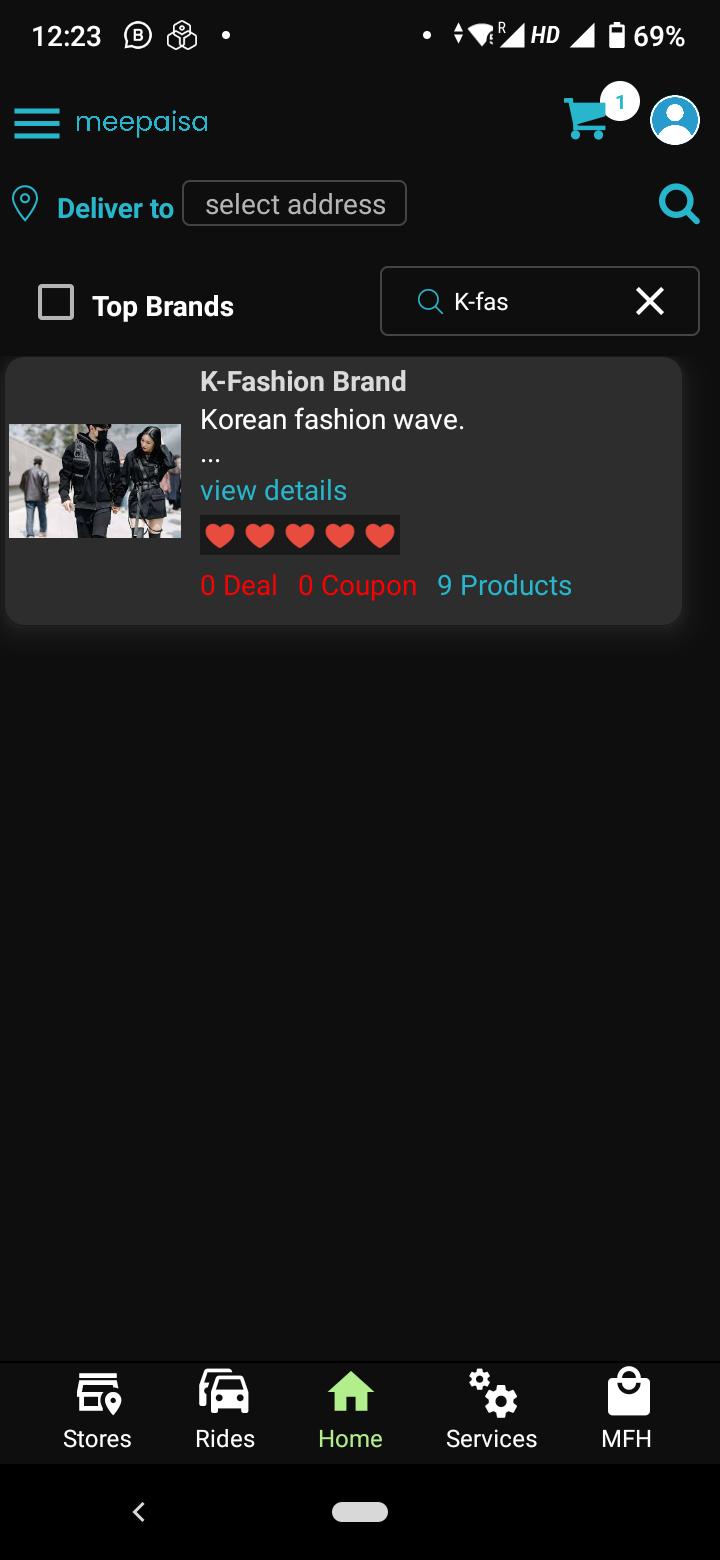This screenshot has width=720, height=1560.
Task: Switch to the MFH tab
Action: (x=627, y=1412)
